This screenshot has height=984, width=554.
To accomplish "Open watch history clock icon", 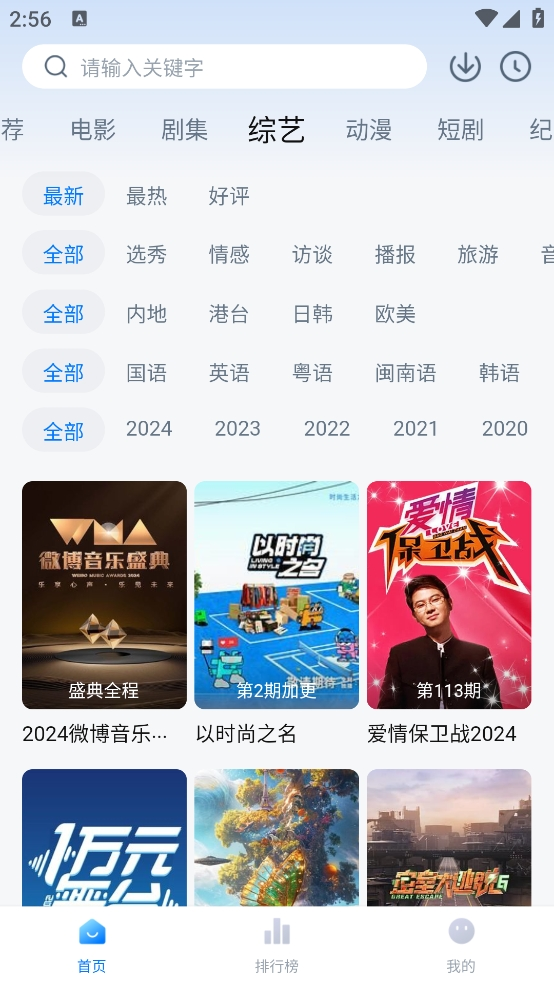I will [x=515, y=67].
